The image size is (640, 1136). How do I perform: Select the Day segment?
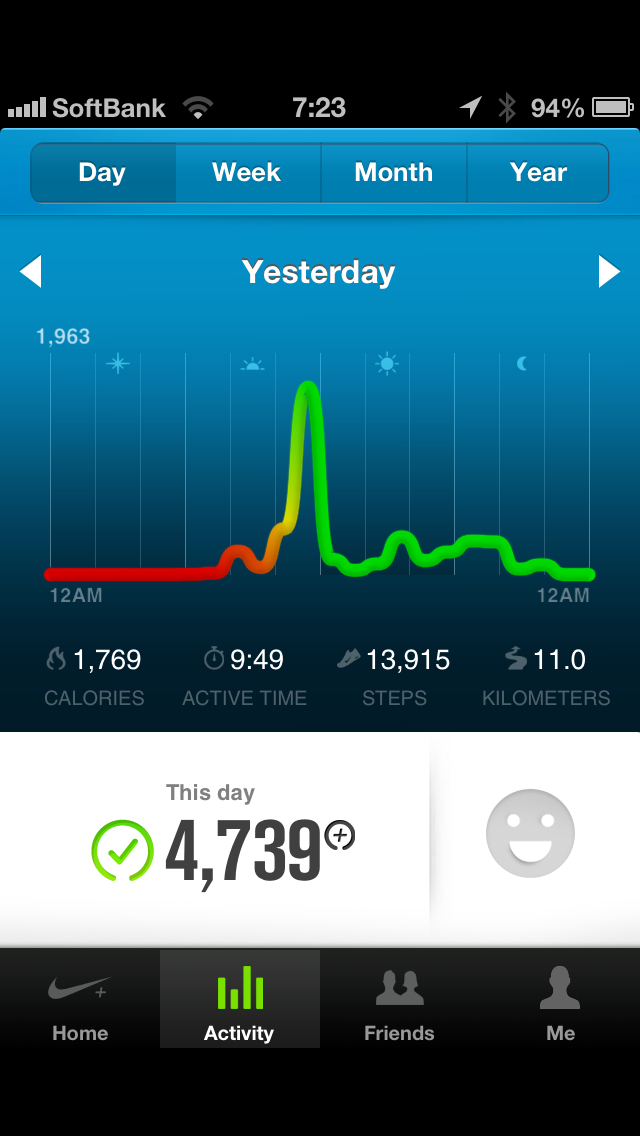click(x=102, y=173)
